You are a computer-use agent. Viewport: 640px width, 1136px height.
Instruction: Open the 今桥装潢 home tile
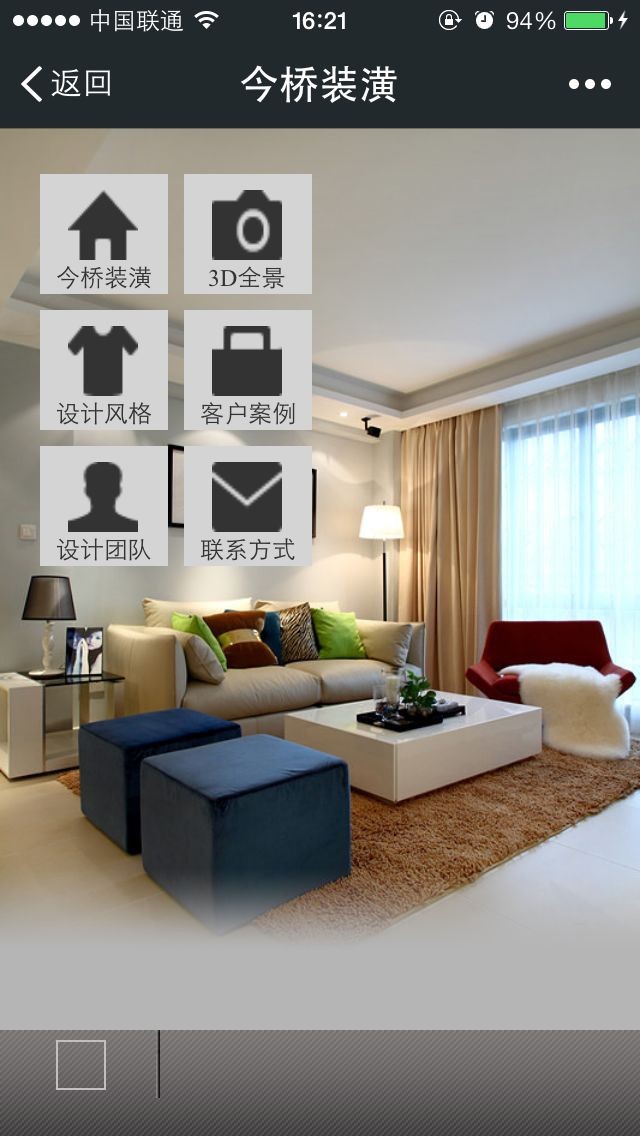tap(104, 234)
